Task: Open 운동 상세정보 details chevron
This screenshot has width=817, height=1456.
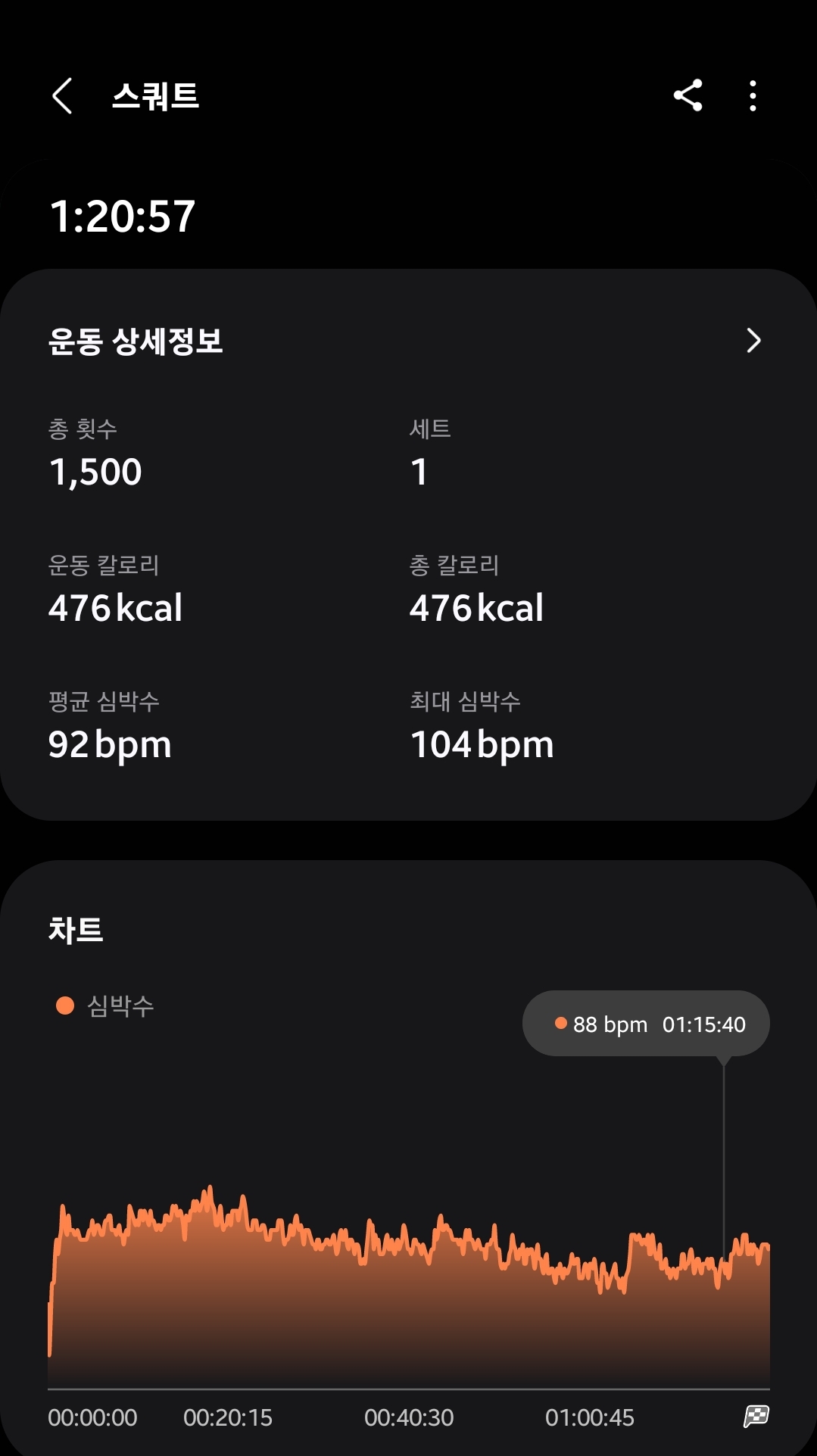Action: coord(753,341)
